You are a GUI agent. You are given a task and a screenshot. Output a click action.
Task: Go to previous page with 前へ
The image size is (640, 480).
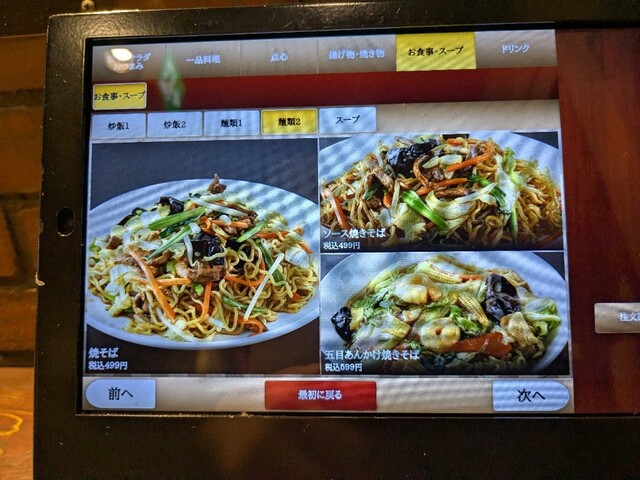tap(120, 393)
